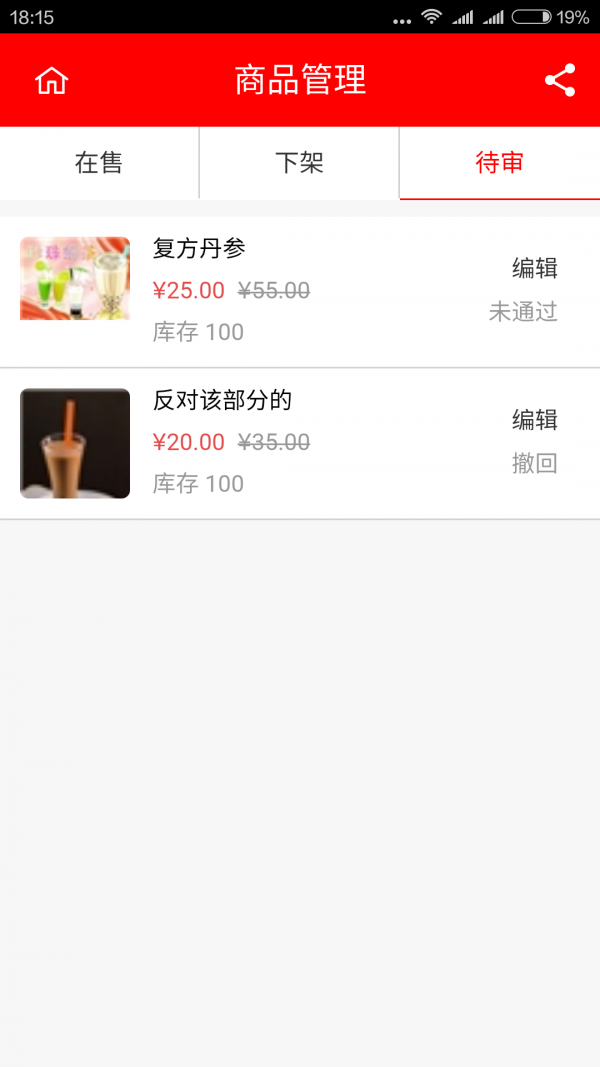Screen dimensions: 600x1067
Task: Open the 下架 tab
Action: click(x=299, y=163)
